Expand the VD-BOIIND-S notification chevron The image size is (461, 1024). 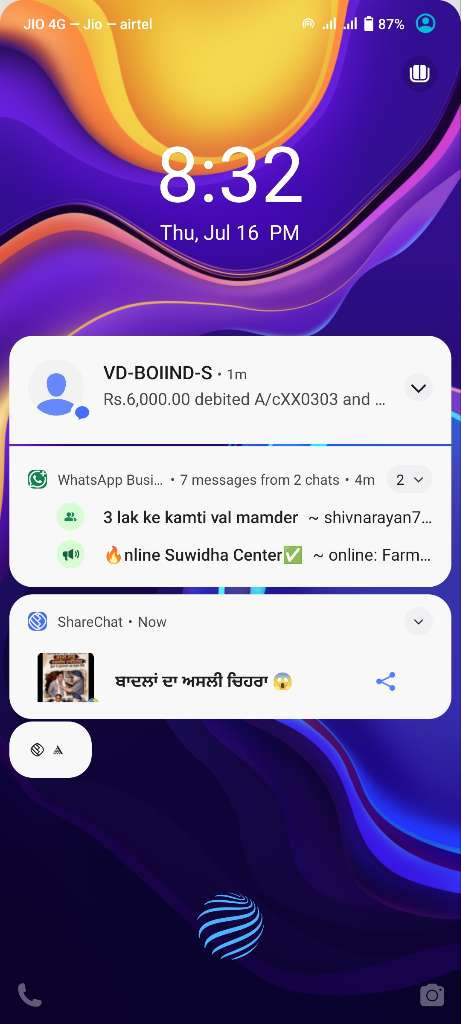coord(418,389)
